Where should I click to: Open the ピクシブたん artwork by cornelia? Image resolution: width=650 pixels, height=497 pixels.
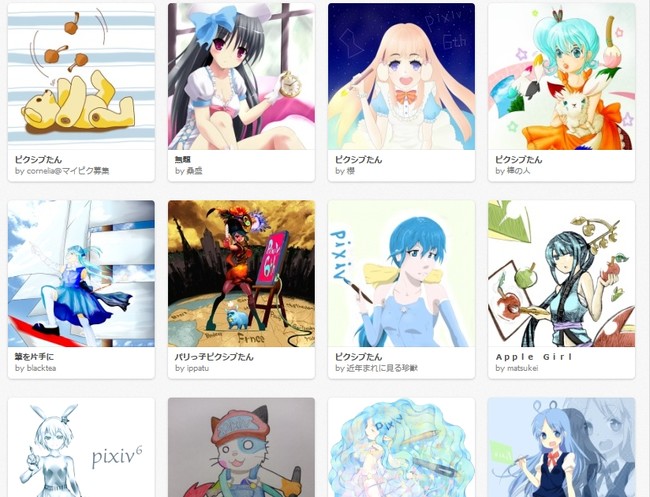click(x=81, y=77)
